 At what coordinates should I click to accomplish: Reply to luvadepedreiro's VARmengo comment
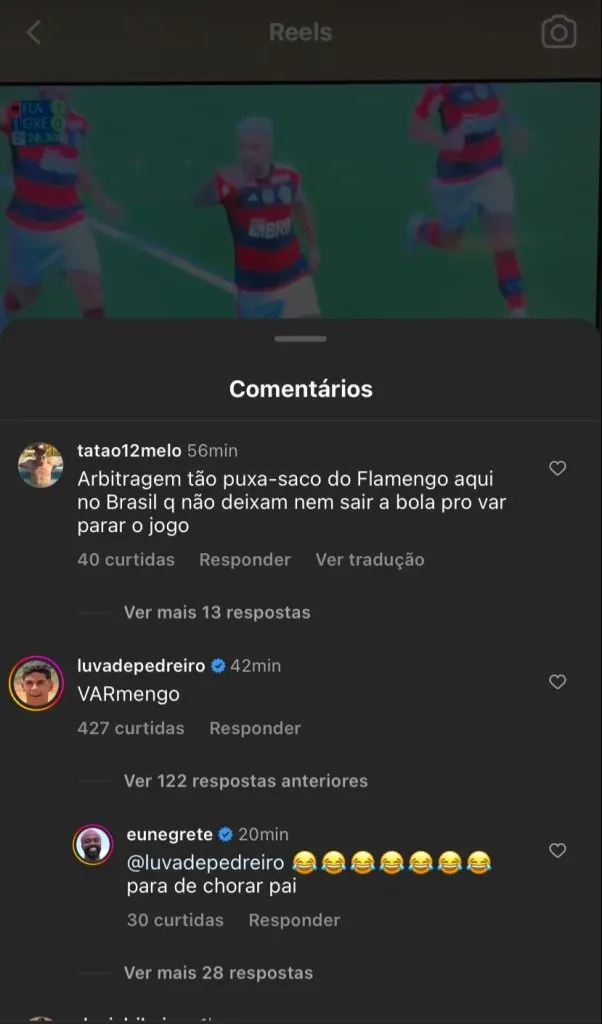tap(254, 728)
